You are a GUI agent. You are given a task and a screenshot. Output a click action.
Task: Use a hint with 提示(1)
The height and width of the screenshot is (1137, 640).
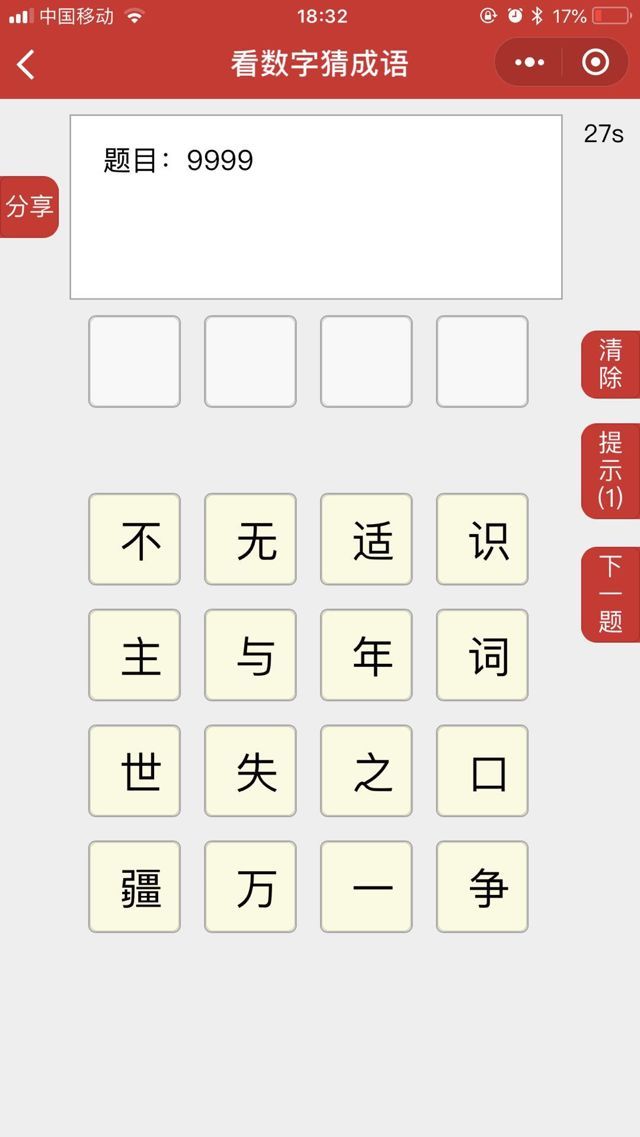click(x=610, y=470)
